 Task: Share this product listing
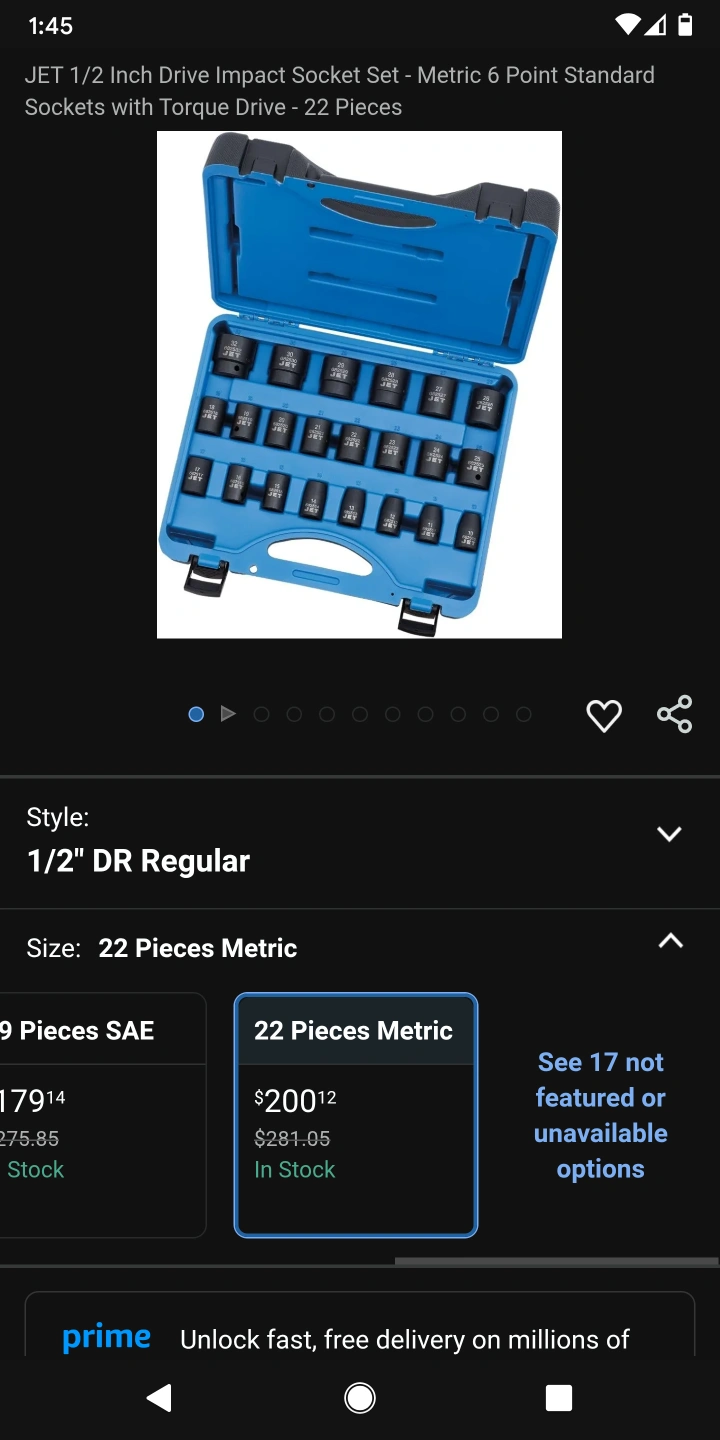click(x=675, y=714)
